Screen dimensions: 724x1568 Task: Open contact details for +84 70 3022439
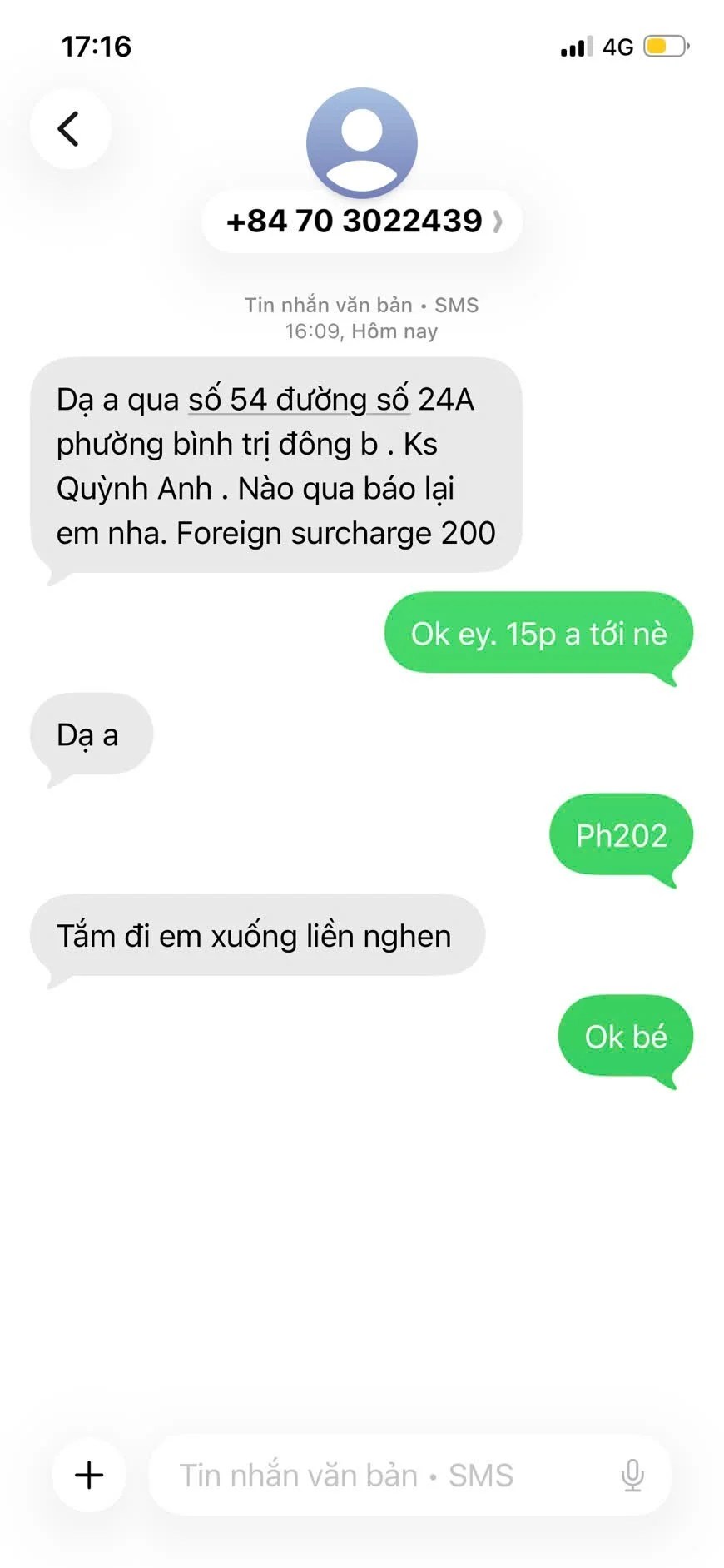pyautogui.click(x=362, y=222)
